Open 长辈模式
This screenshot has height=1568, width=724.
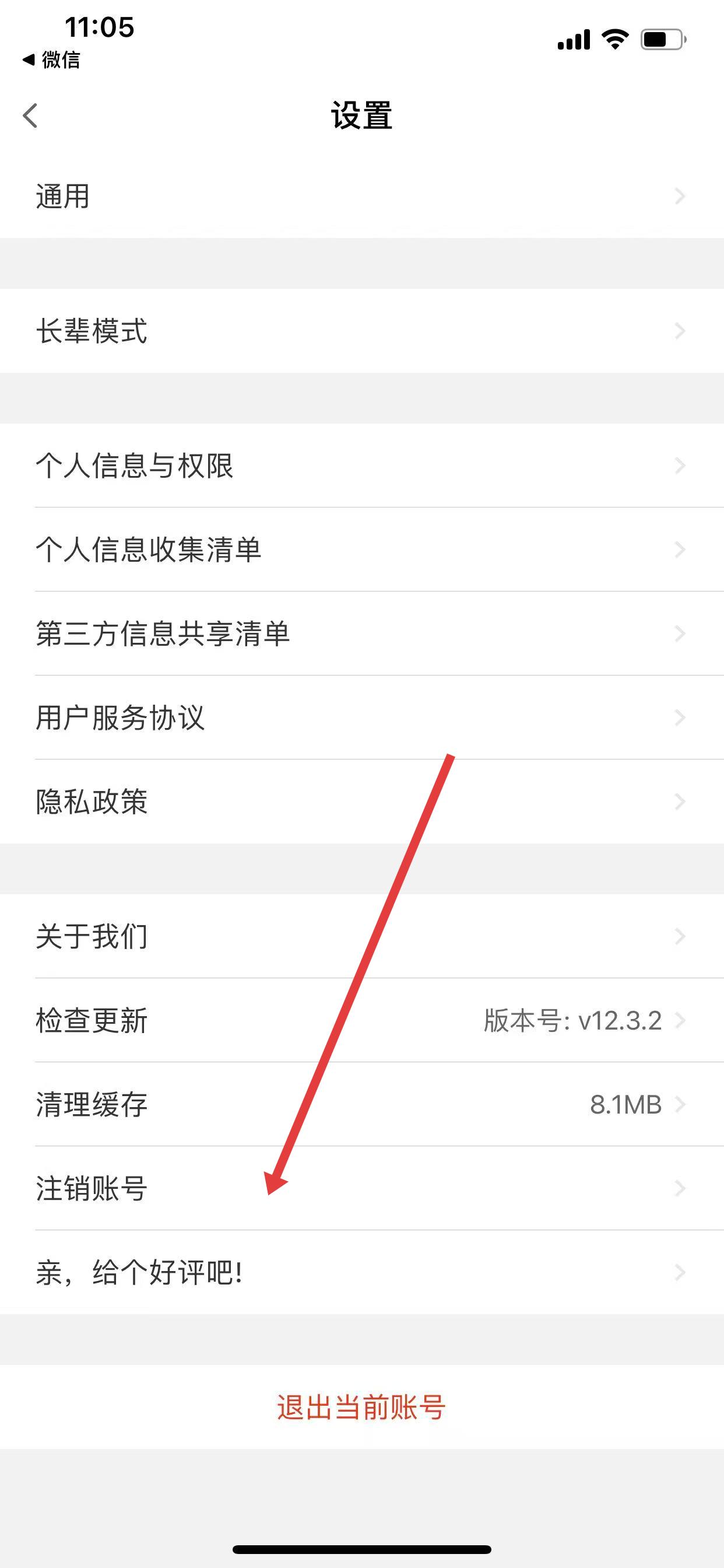pos(361,331)
